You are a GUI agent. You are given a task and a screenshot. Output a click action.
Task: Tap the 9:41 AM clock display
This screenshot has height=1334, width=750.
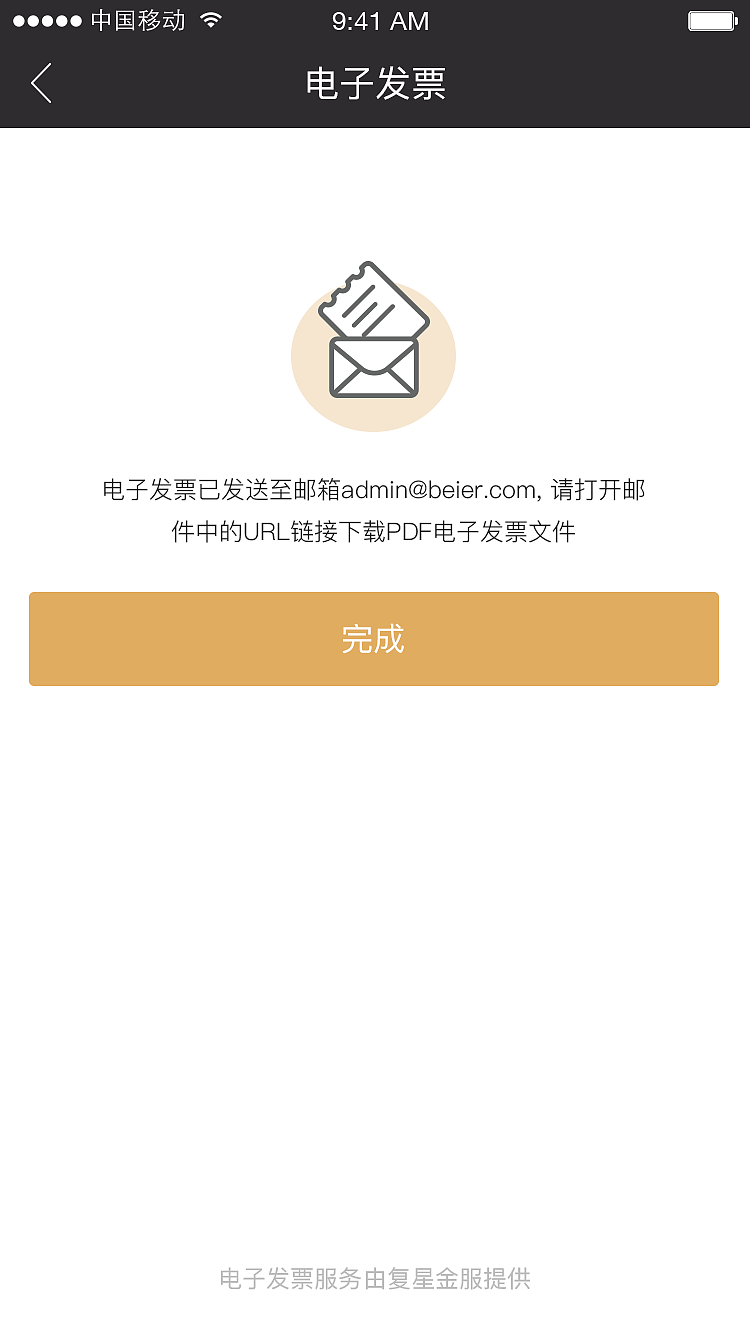(379, 18)
